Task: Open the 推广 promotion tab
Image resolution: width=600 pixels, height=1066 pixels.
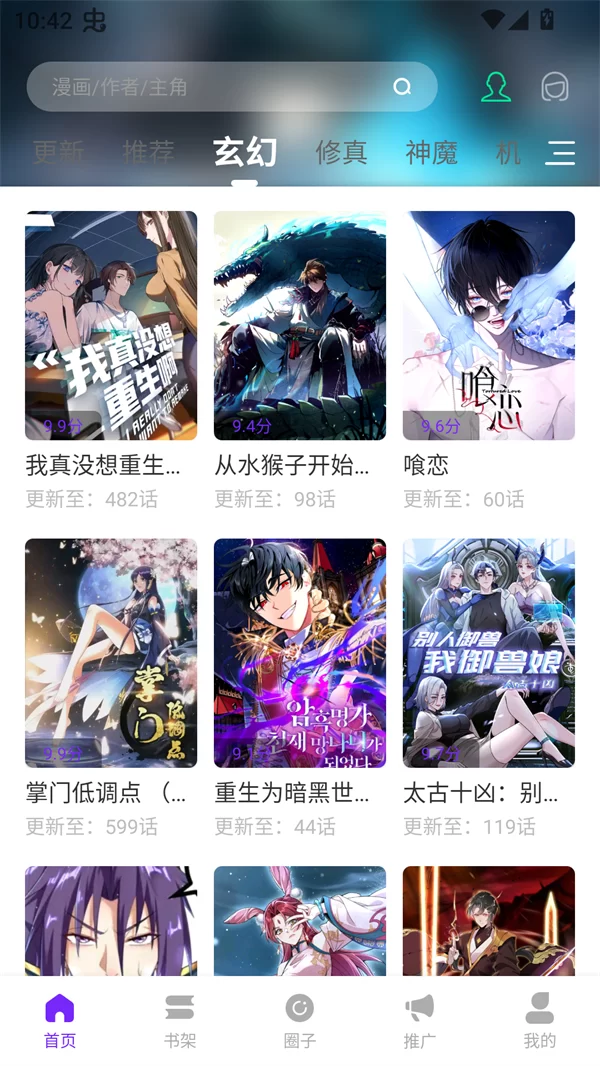Action: [420, 1021]
